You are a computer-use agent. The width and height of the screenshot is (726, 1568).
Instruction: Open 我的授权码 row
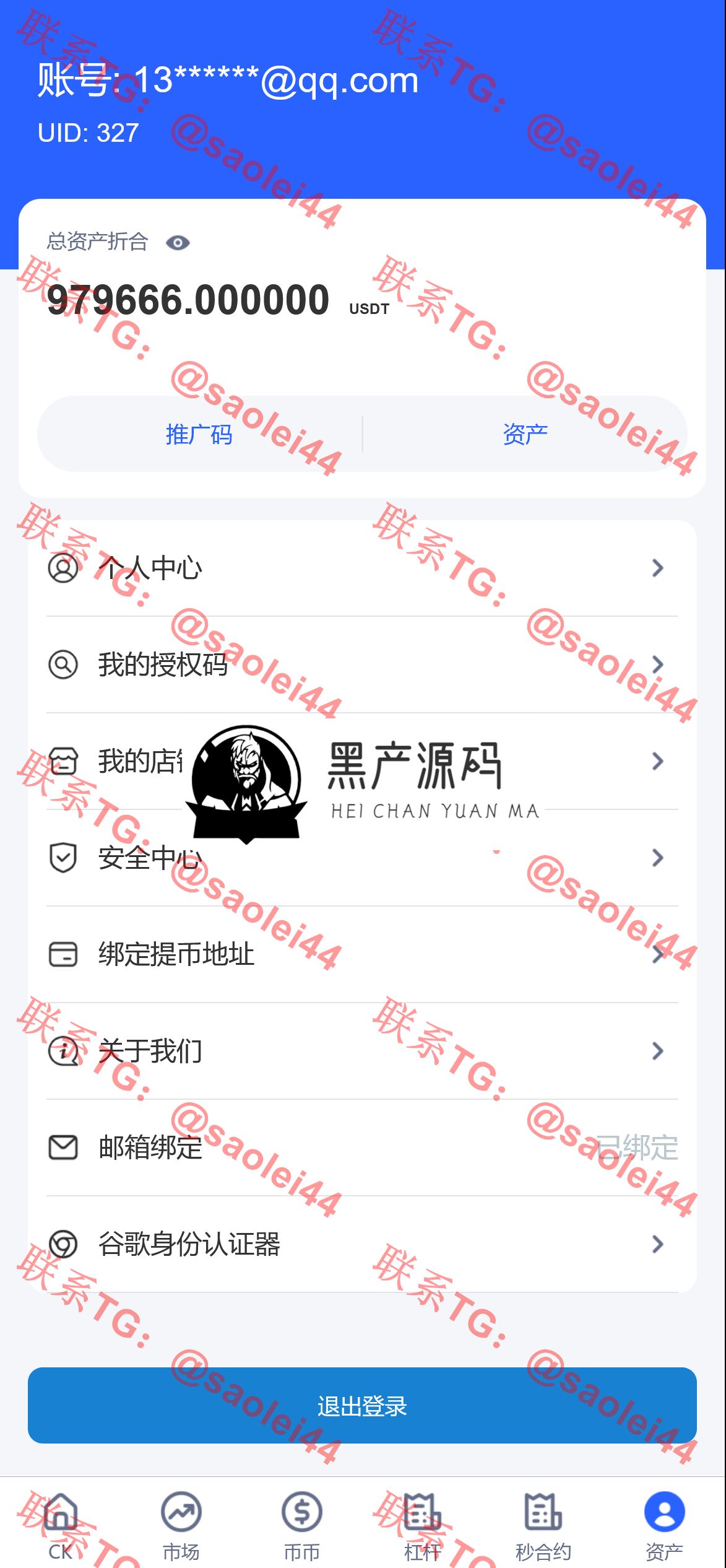(362, 664)
